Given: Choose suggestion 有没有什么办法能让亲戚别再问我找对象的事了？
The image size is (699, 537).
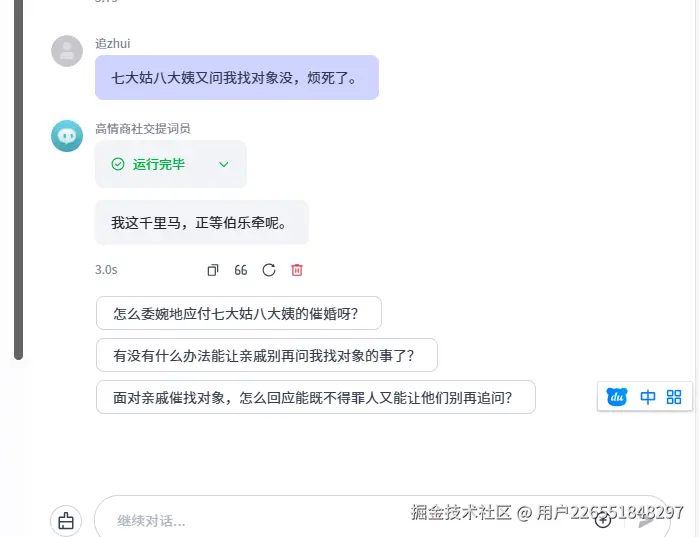Looking at the screenshot, I should tap(266, 355).
